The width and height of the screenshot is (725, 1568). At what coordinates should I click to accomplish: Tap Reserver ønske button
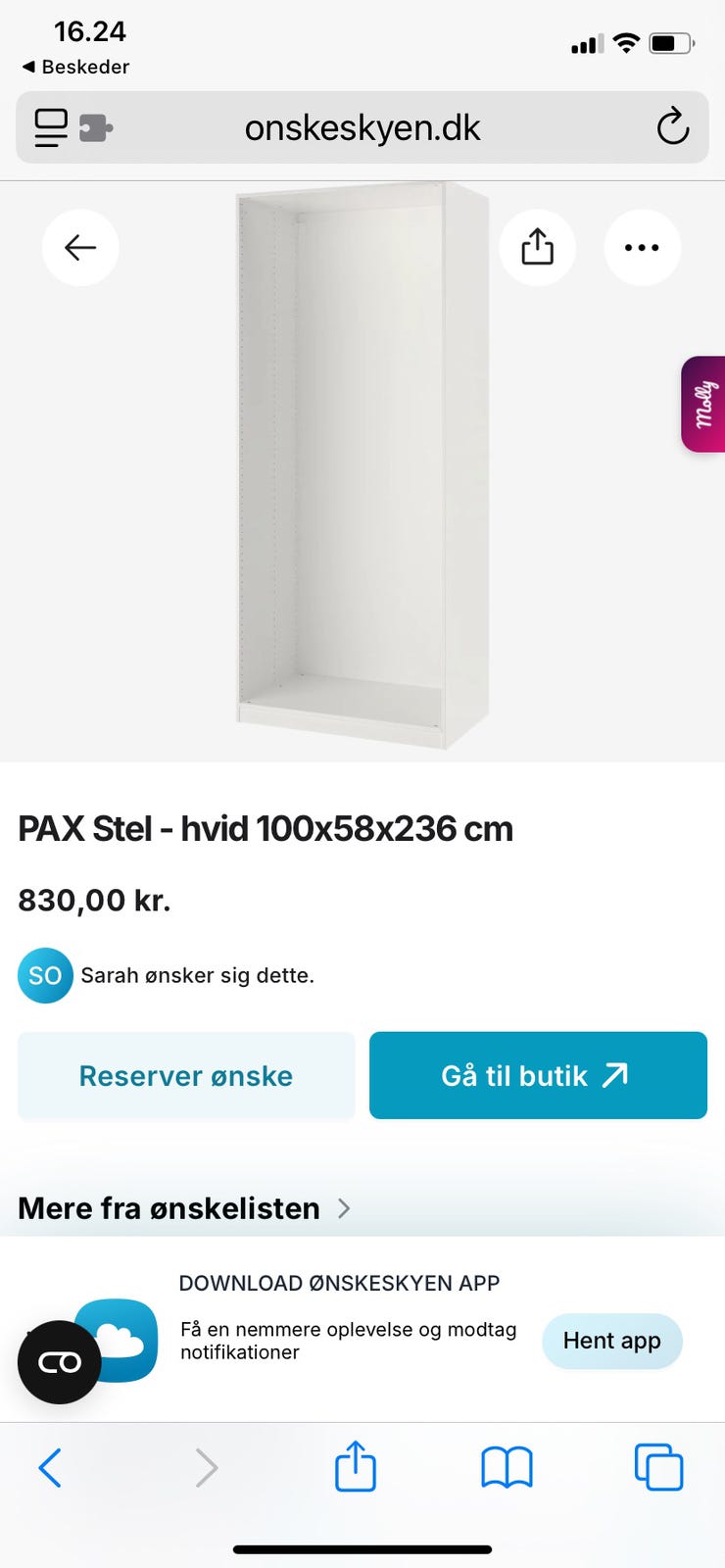pos(186,1075)
